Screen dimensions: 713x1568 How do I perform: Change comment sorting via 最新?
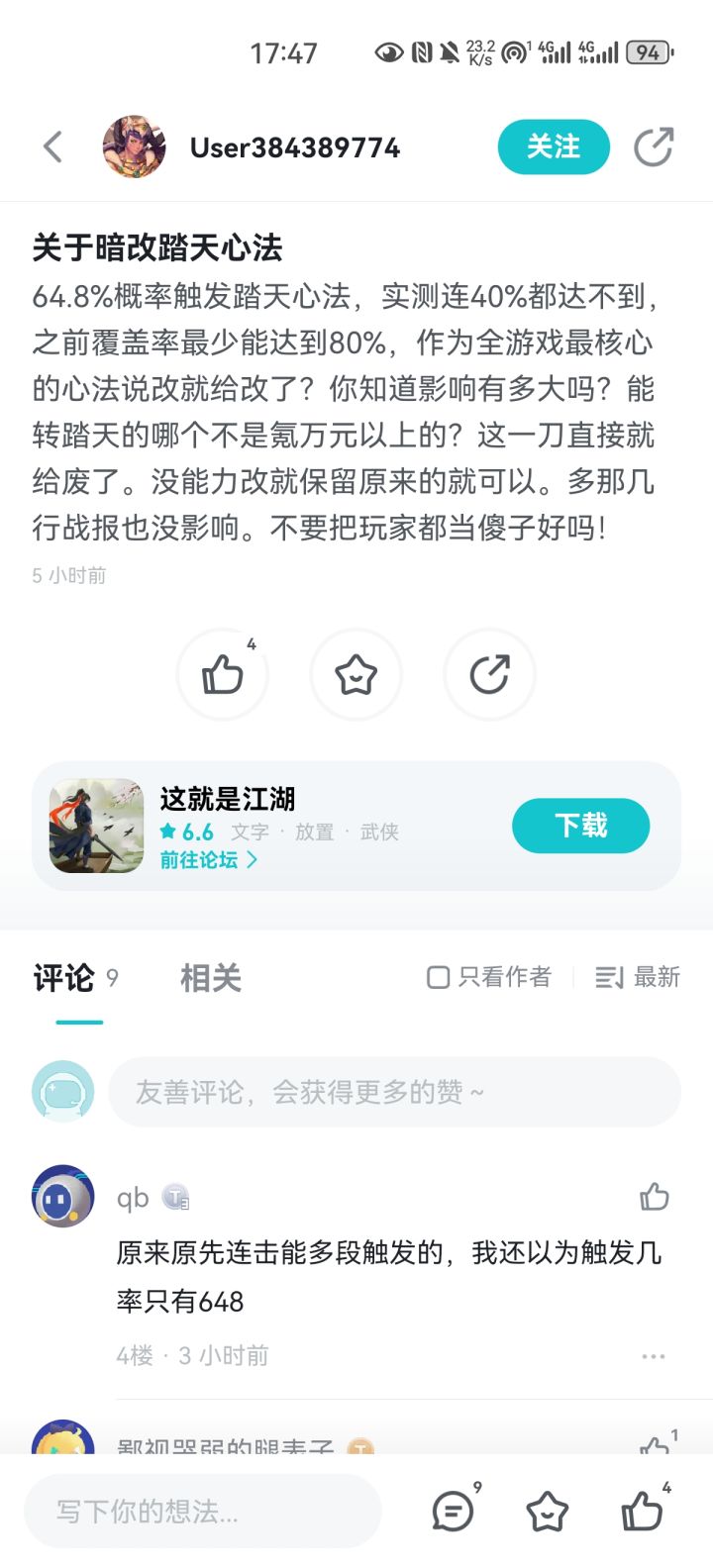pos(639,978)
